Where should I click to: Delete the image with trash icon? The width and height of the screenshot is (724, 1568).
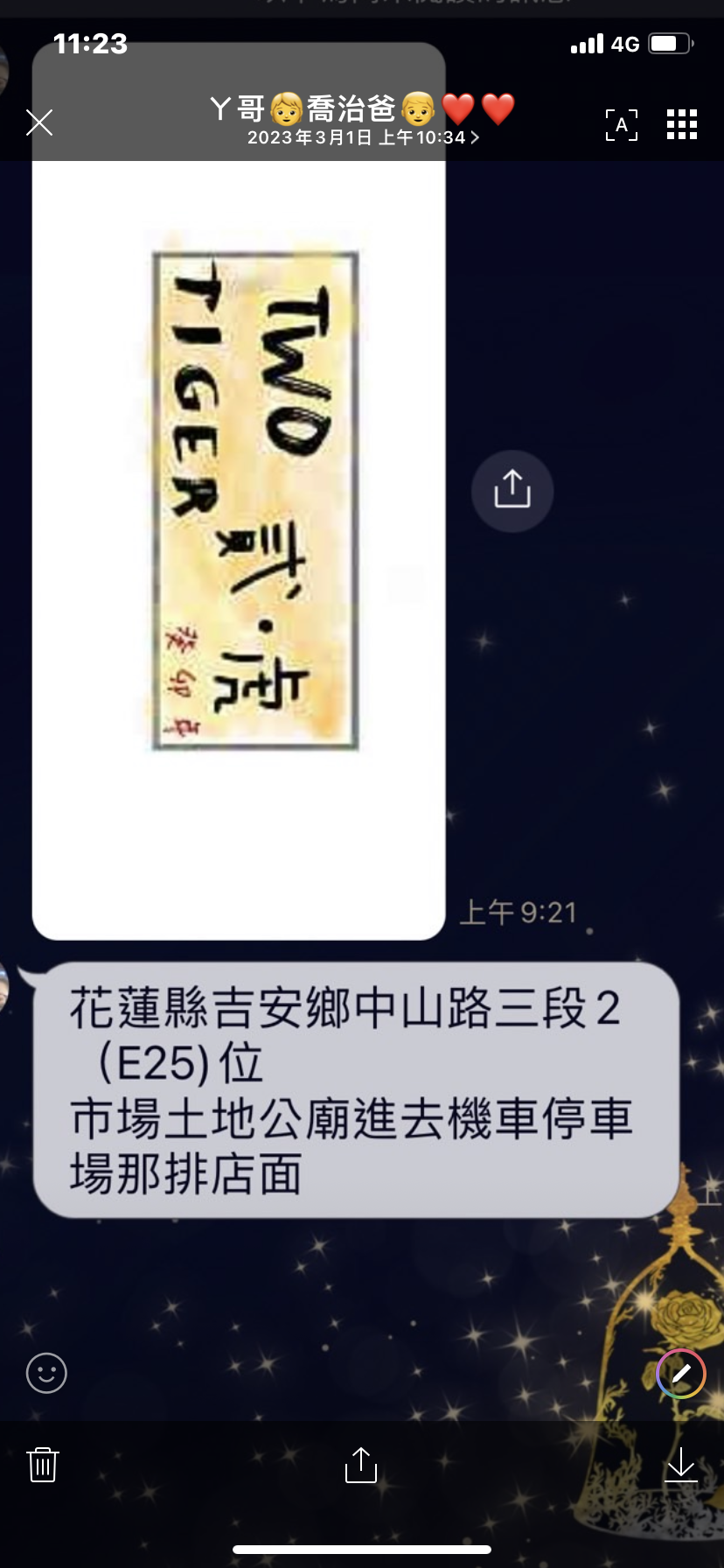click(x=43, y=1464)
